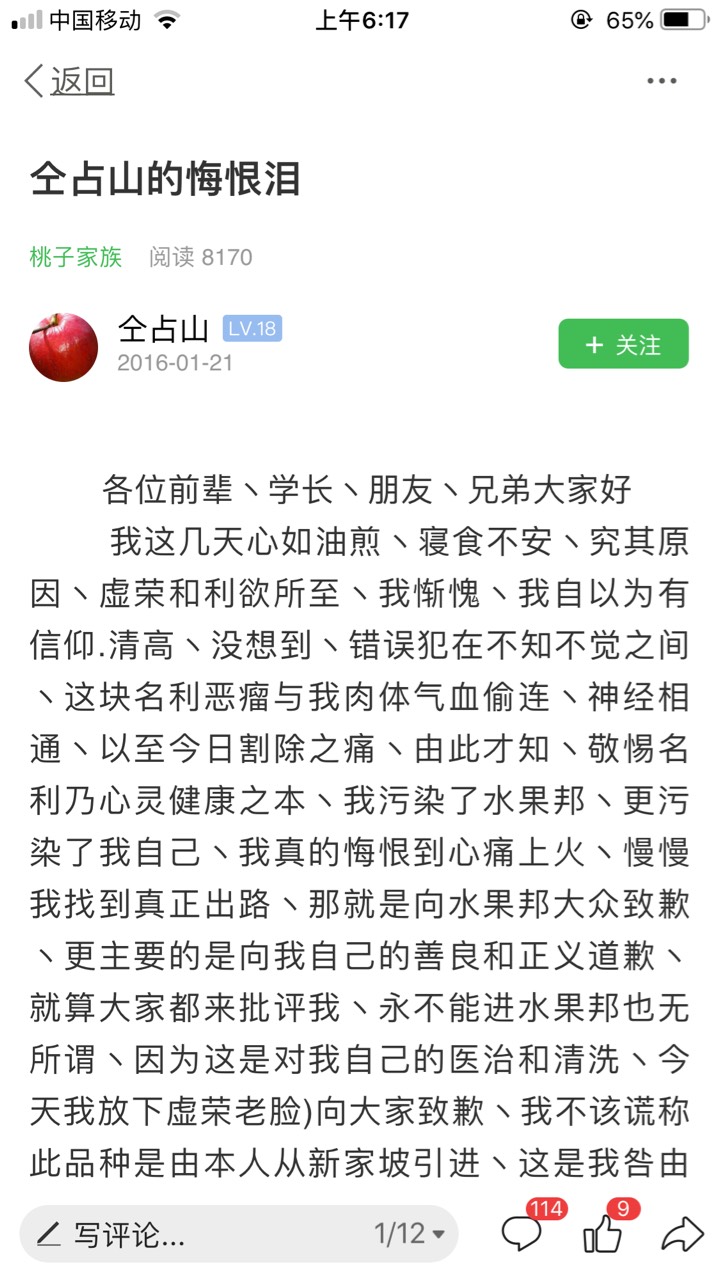Open the author's apple avatar
This screenshot has width=720, height=1280.
(64, 347)
